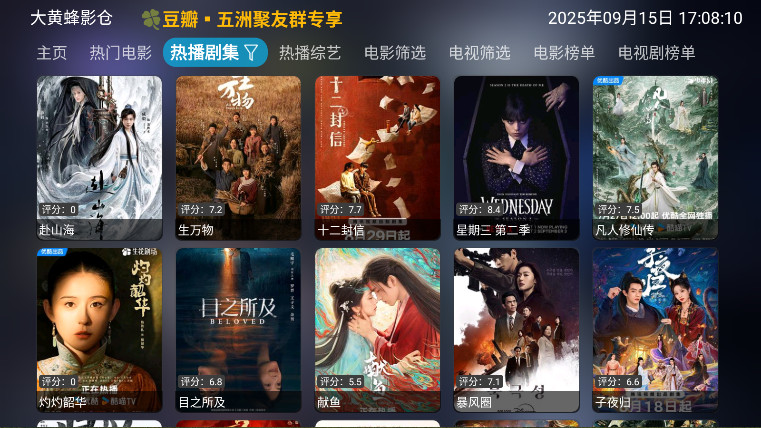Open the 热门电影 tab
The height and width of the screenshot is (428, 761).
pyautogui.click(x=120, y=53)
